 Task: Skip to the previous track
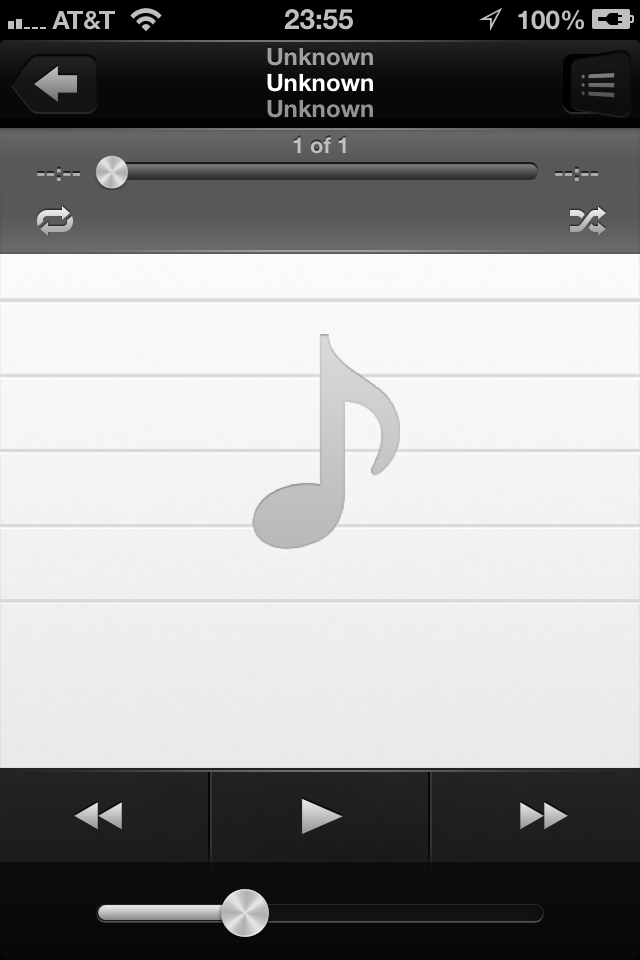coord(99,816)
